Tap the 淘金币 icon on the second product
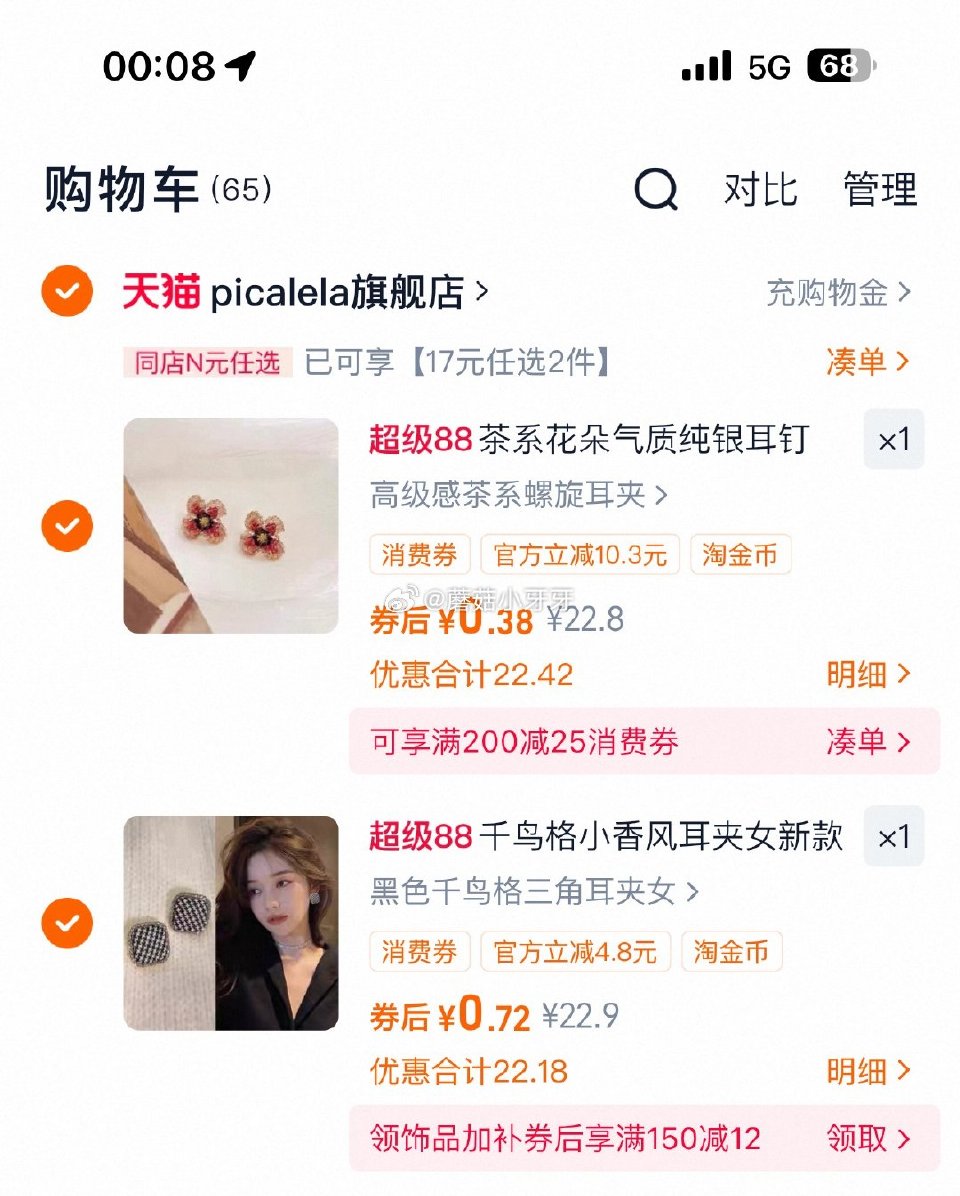This screenshot has height=1196, width=960. [x=731, y=952]
